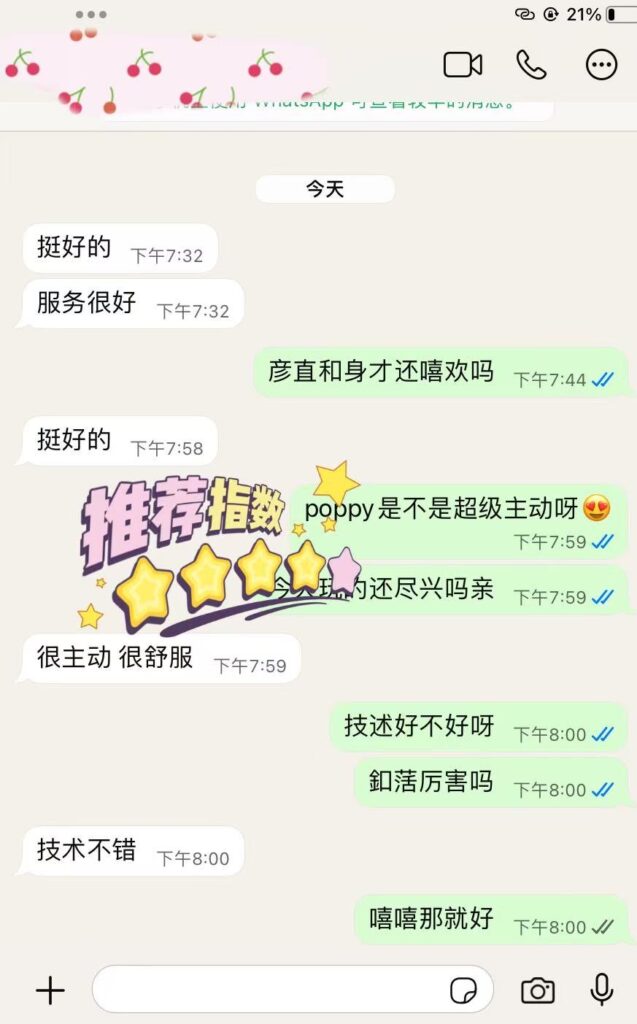Start a video call with this contact
This screenshot has width=637, height=1024.
(463, 65)
